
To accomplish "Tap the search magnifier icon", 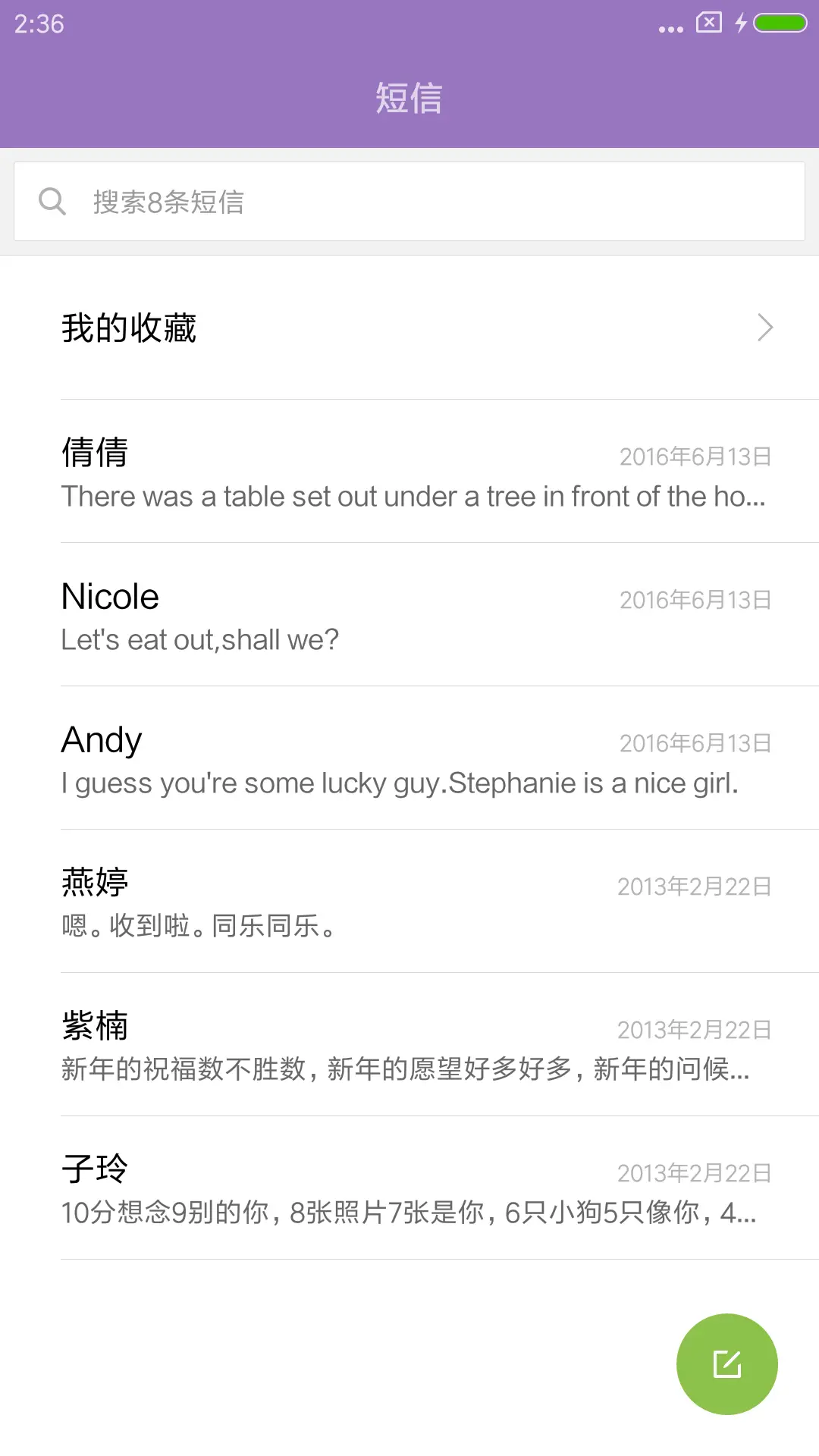I will [51, 200].
